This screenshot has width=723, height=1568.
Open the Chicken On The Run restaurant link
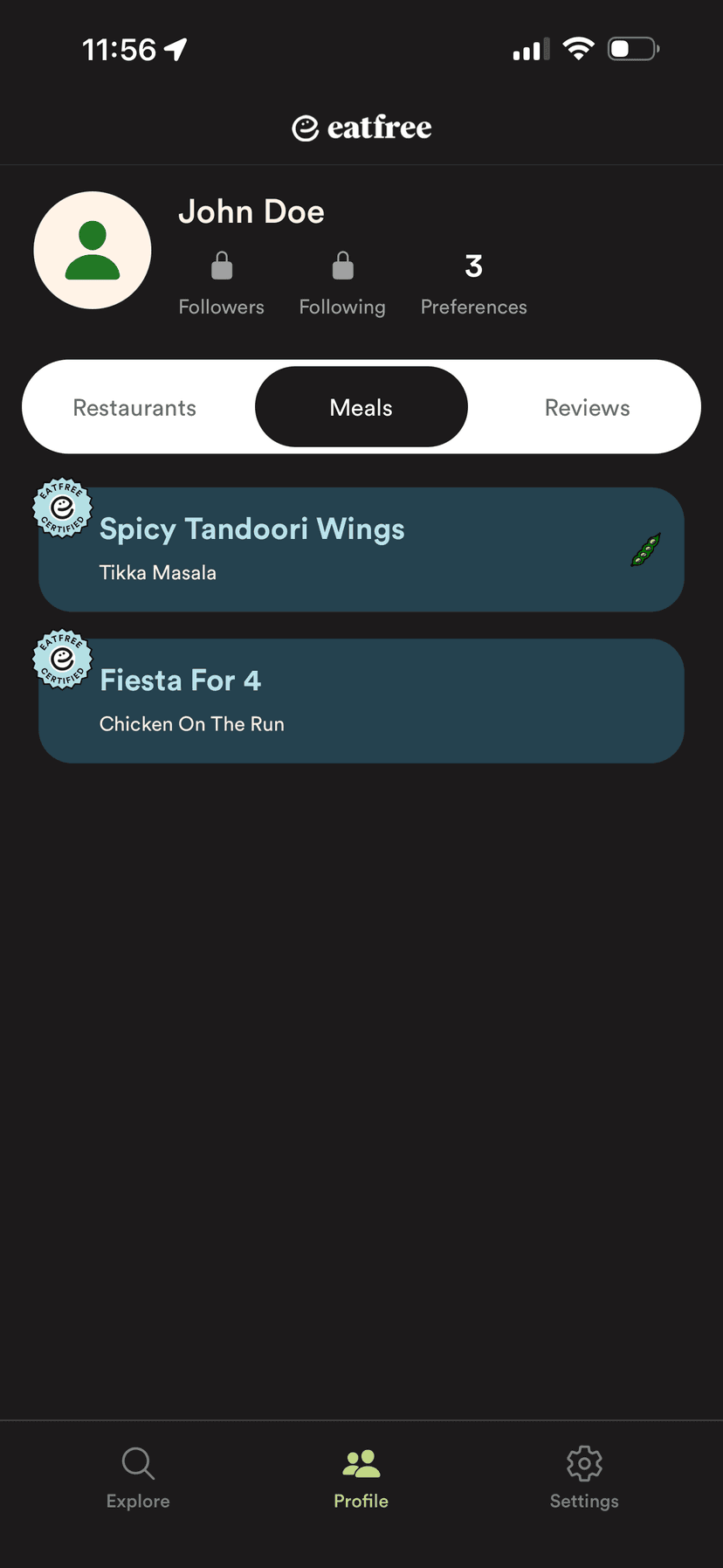(x=191, y=723)
